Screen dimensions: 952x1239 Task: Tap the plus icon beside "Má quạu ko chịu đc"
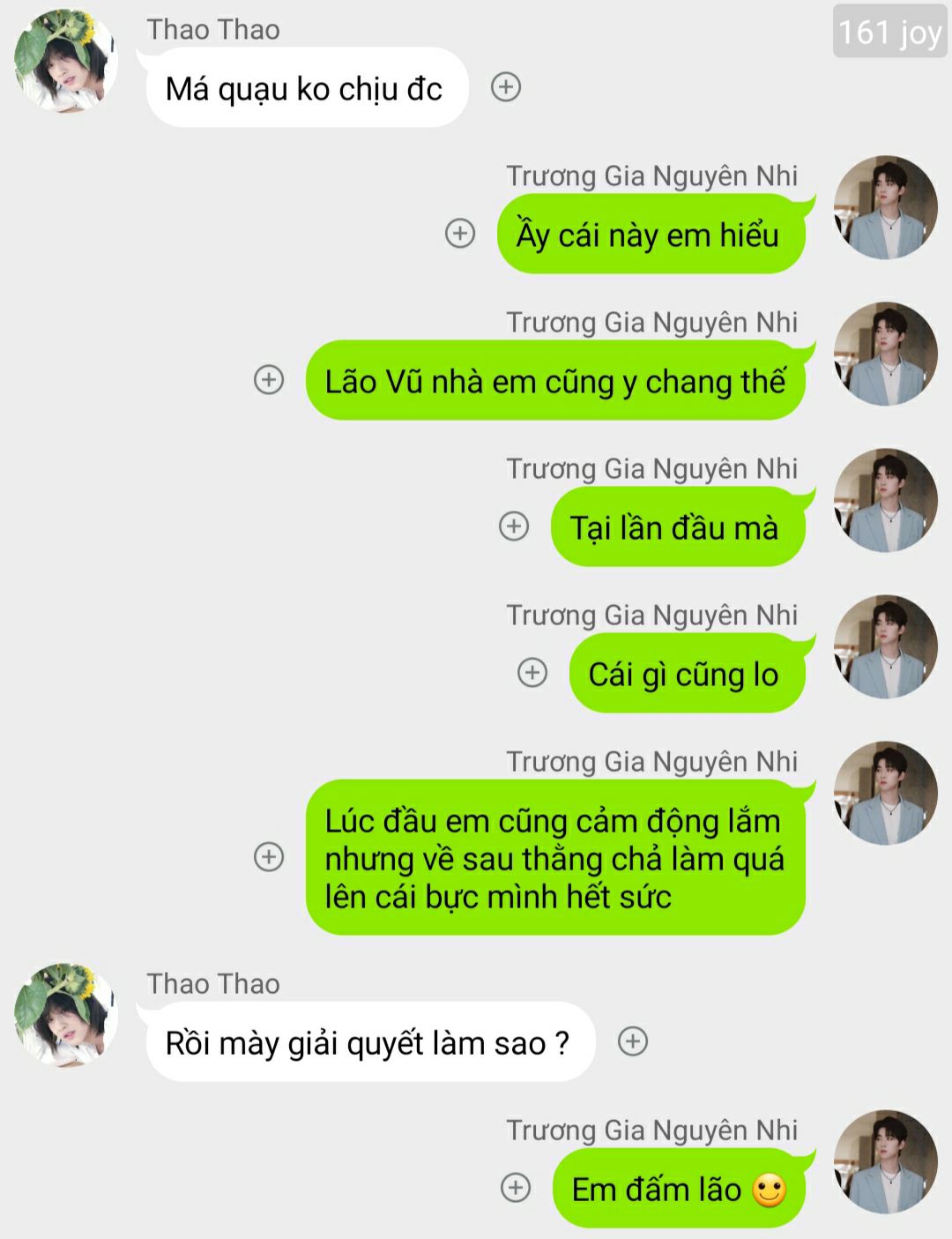click(x=506, y=87)
